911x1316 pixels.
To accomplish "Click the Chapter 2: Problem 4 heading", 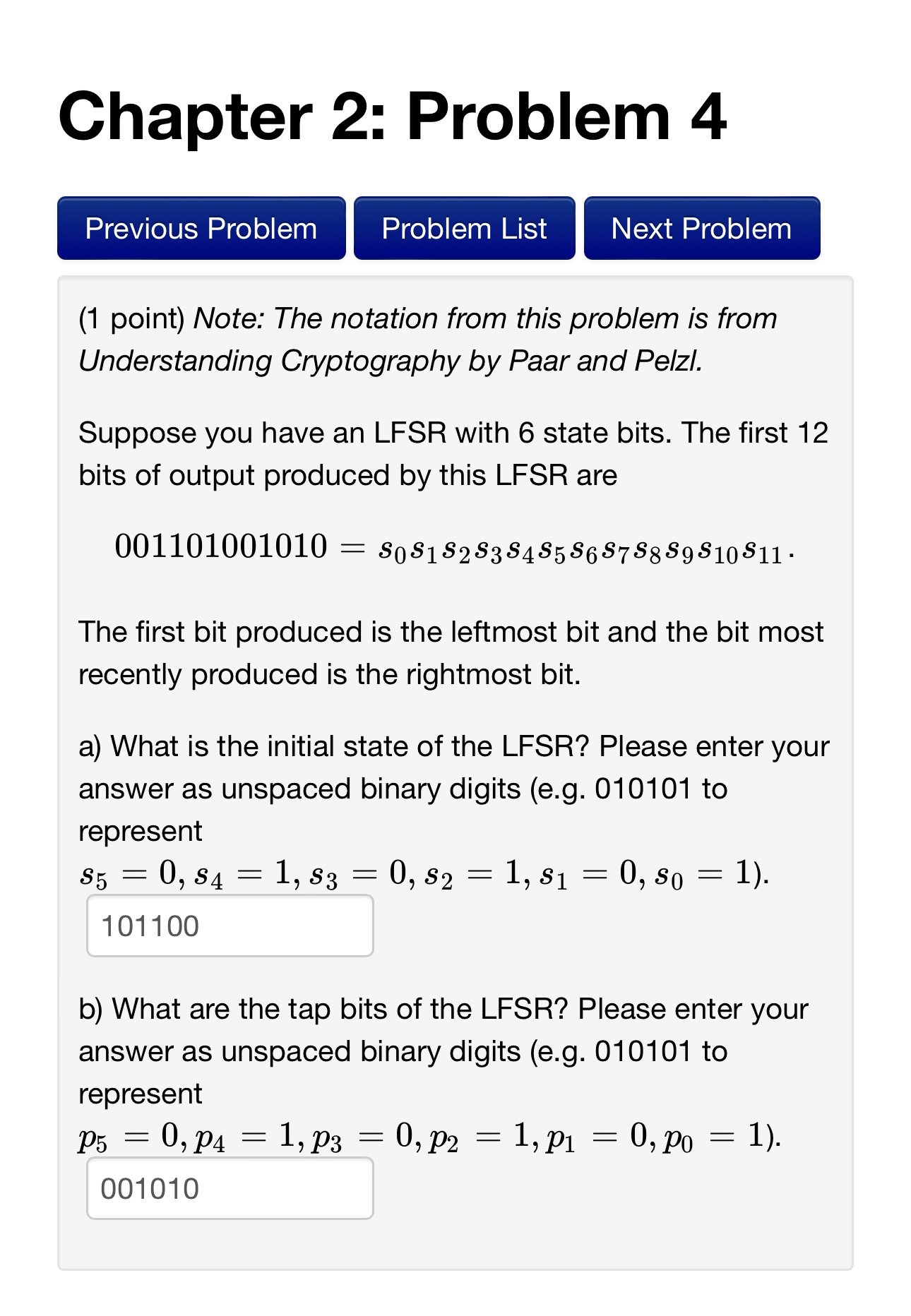I will (393, 119).
